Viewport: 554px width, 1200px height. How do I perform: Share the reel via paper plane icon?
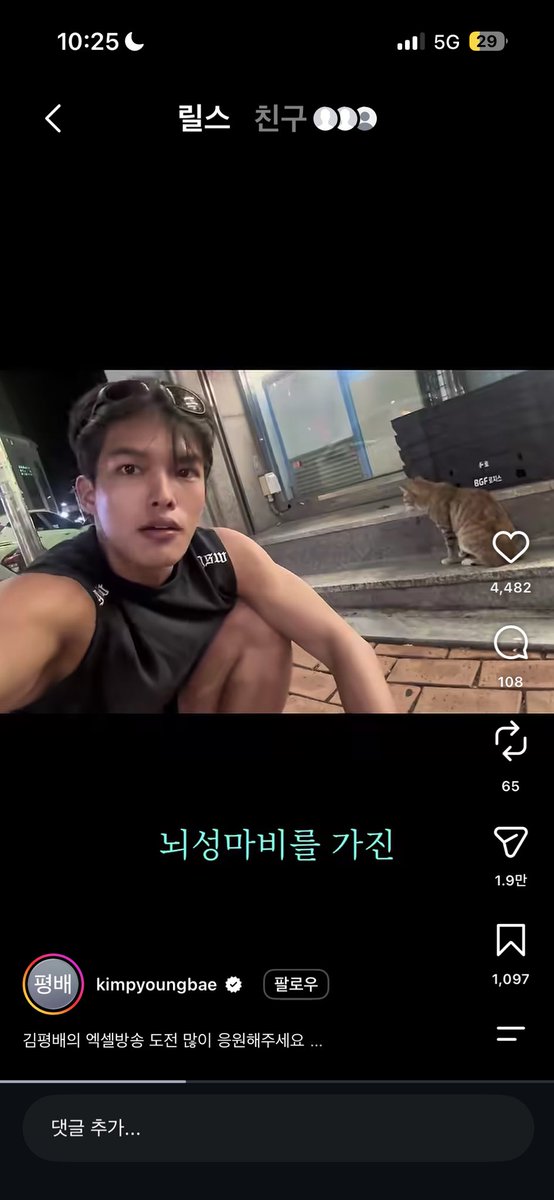[x=511, y=843]
